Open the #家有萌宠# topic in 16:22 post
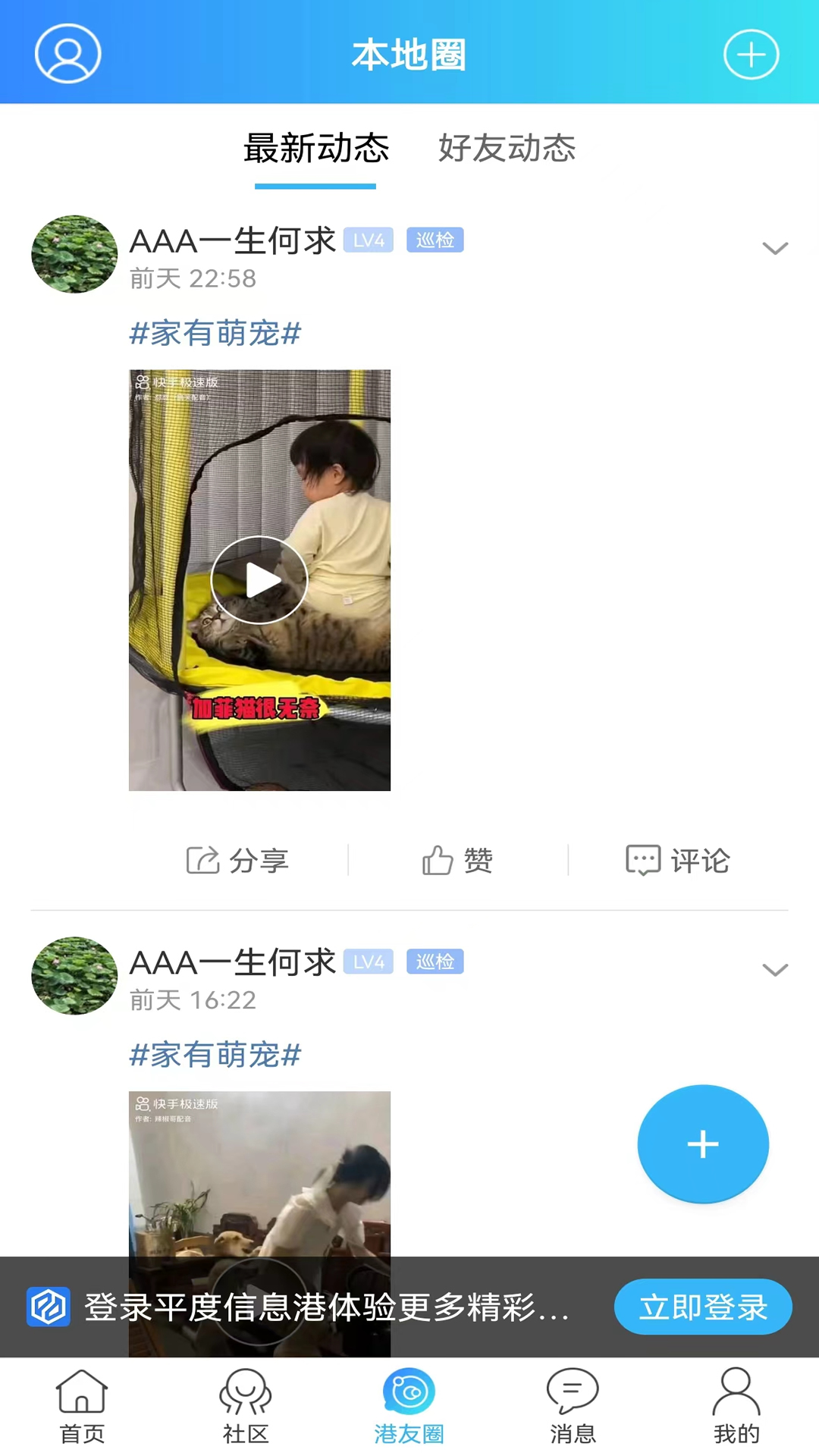 point(215,1055)
